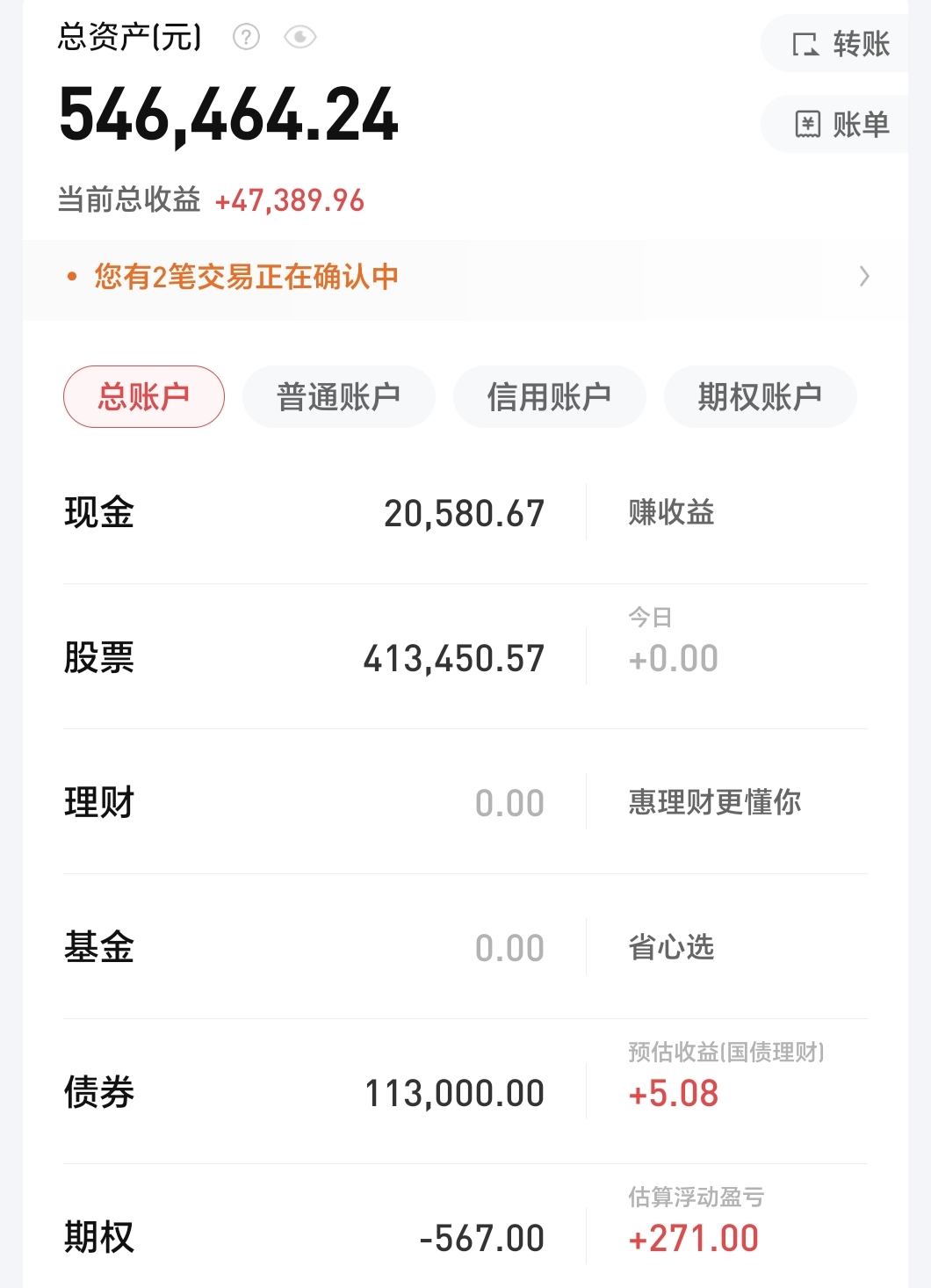Select the 总账户 tab
931x1288 pixels.
(144, 397)
